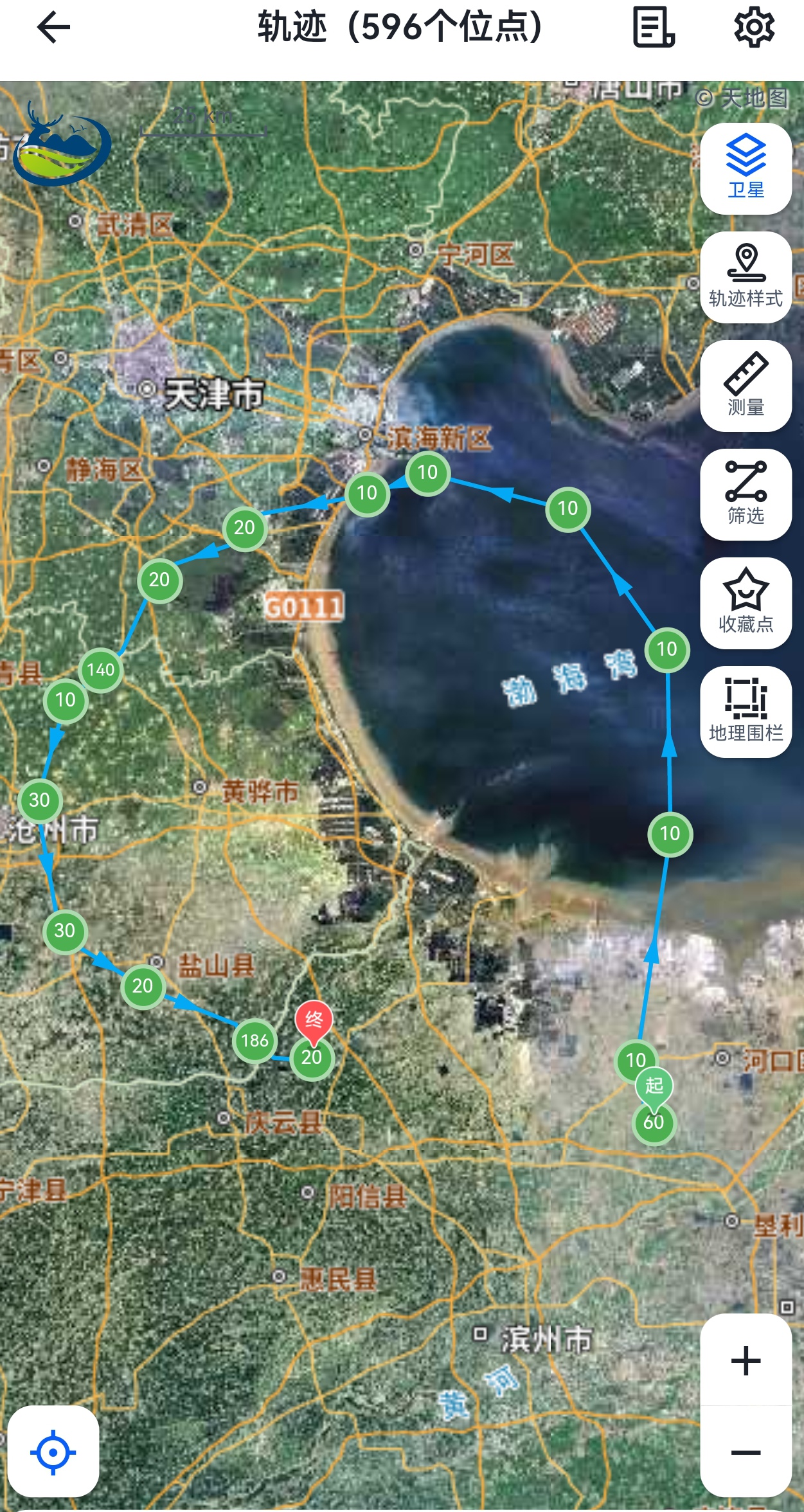
Task: Tap the red 终 end marker
Action: tap(314, 1020)
